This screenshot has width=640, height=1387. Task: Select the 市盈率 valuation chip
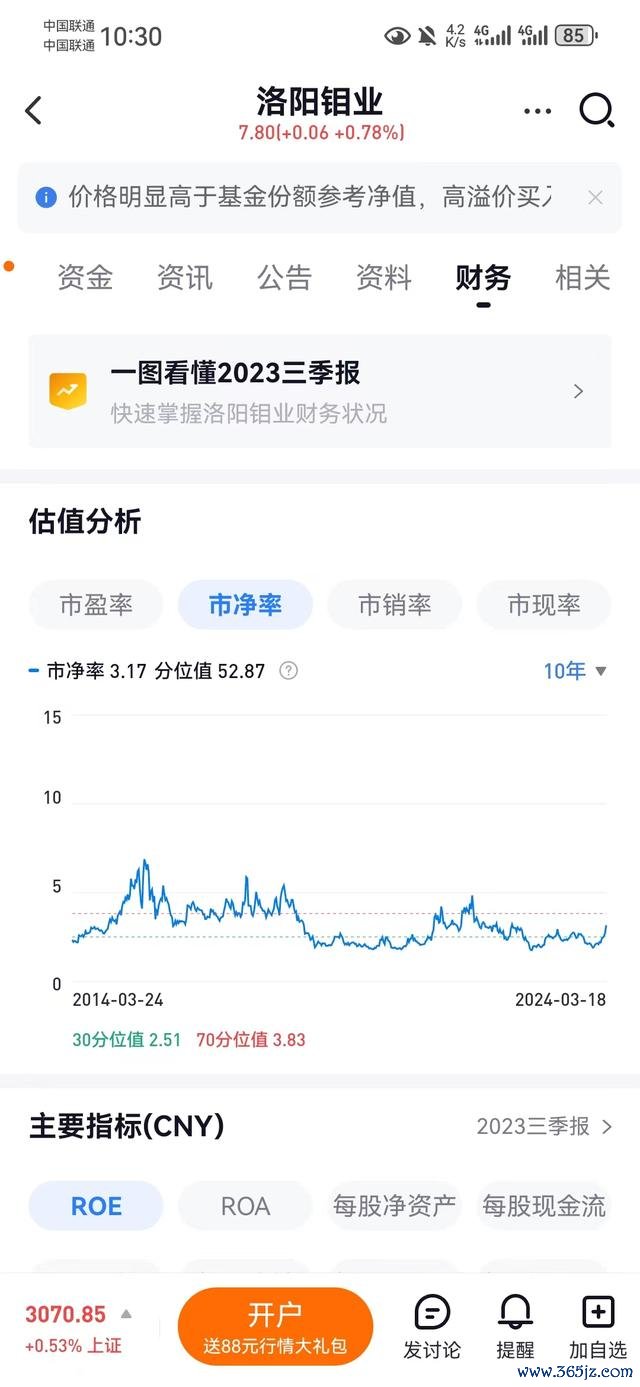96,605
